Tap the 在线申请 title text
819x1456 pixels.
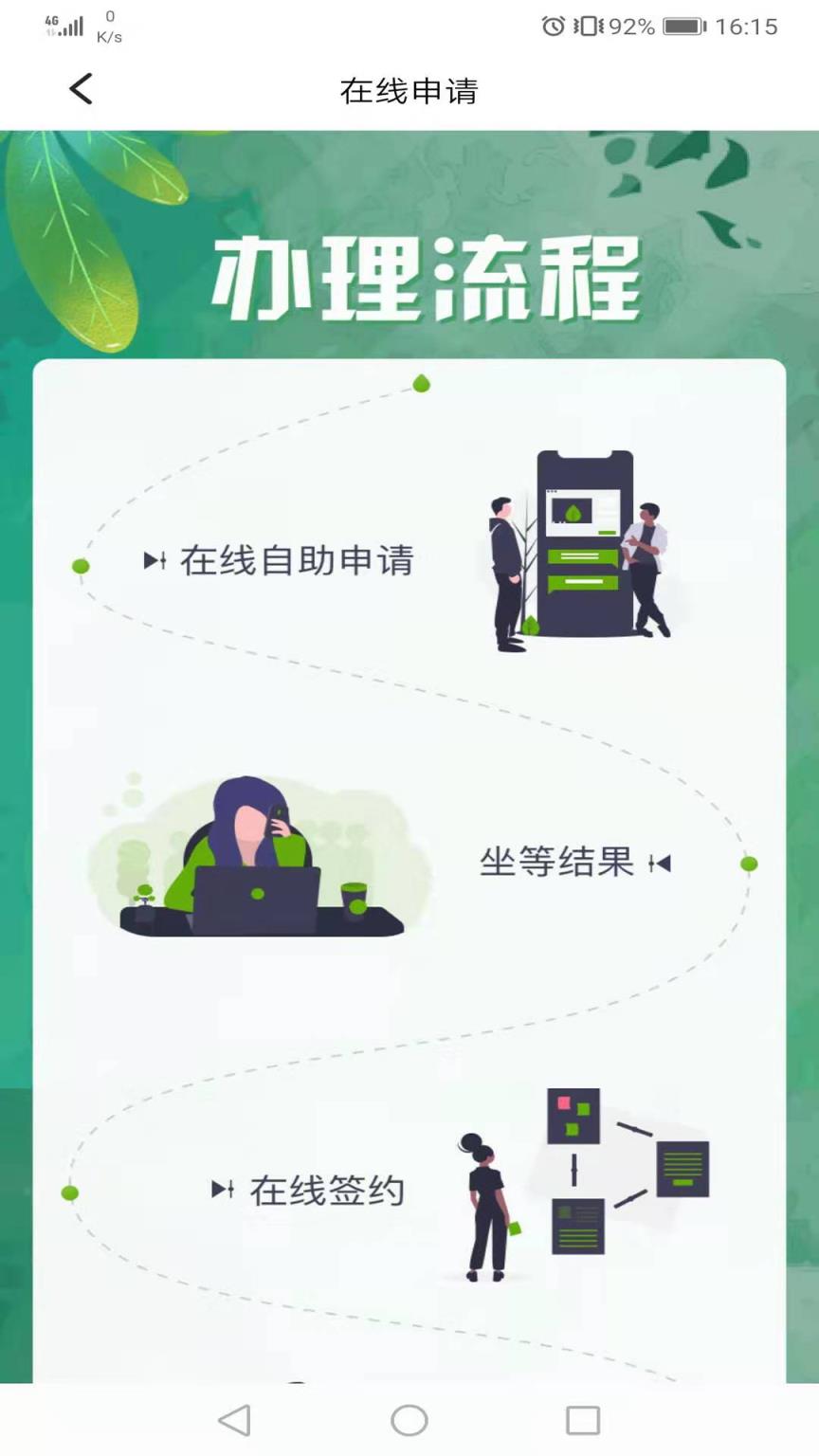(x=409, y=92)
